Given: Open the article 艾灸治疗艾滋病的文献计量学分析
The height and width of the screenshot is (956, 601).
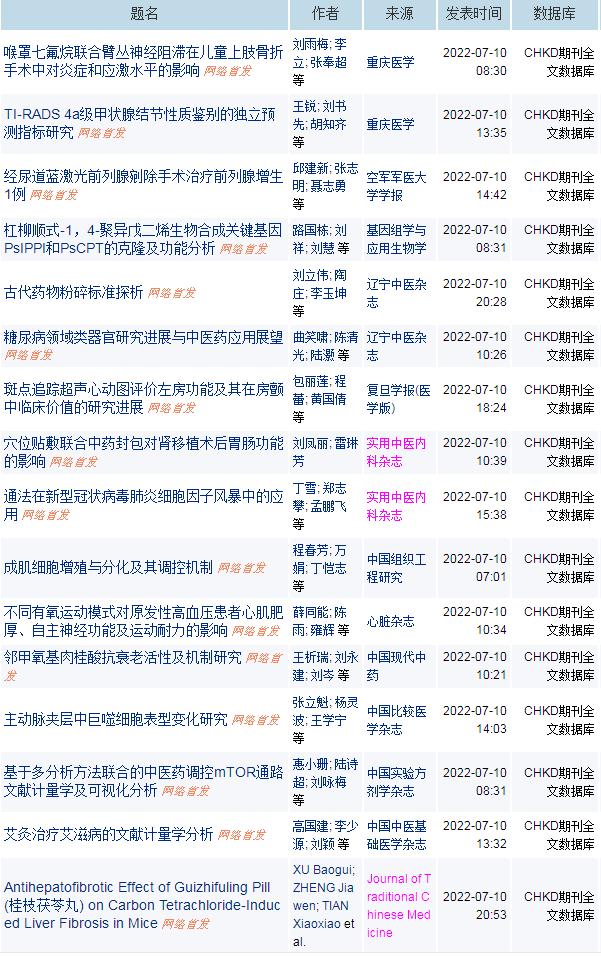Looking at the screenshot, I should point(108,833).
